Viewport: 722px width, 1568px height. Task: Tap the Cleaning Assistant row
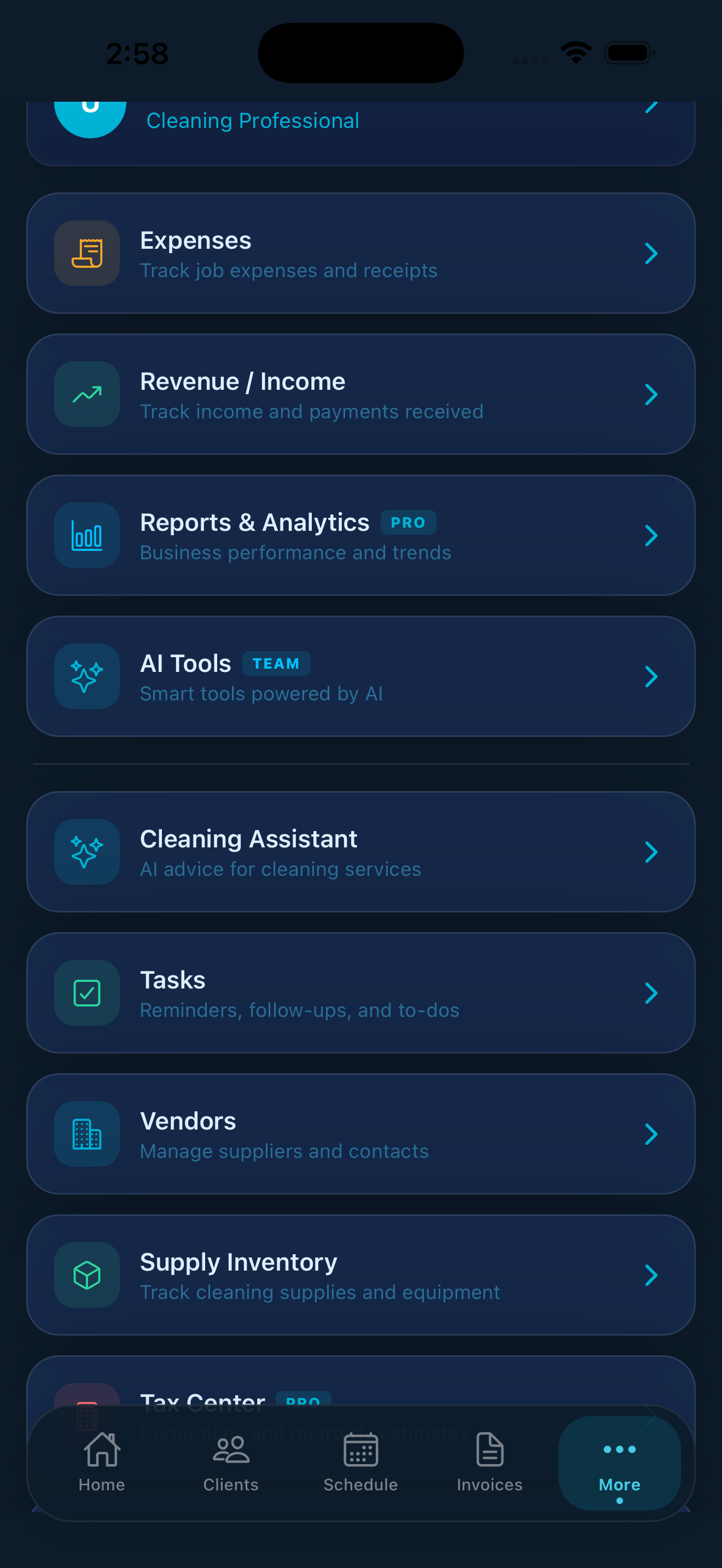[x=360, y=852]
